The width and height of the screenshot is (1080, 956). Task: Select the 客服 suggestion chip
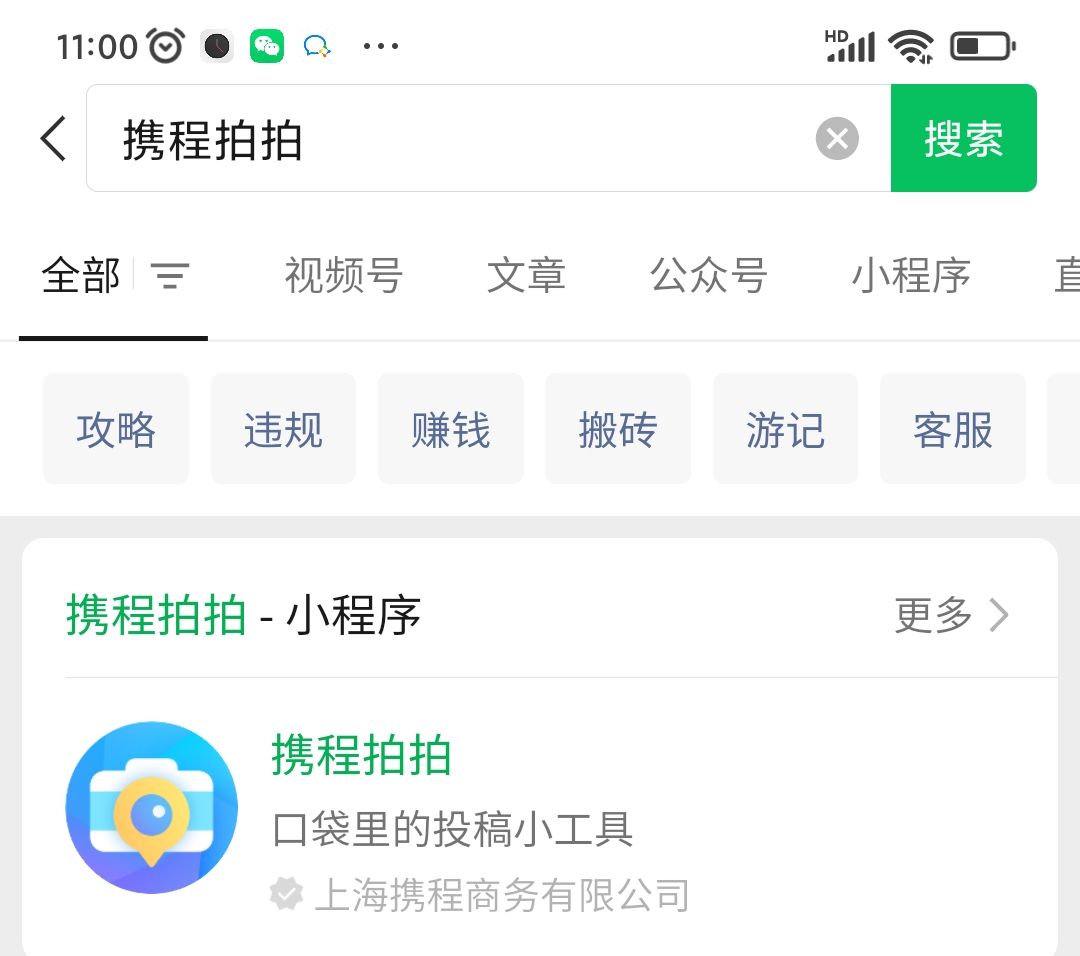pos(953,430)
